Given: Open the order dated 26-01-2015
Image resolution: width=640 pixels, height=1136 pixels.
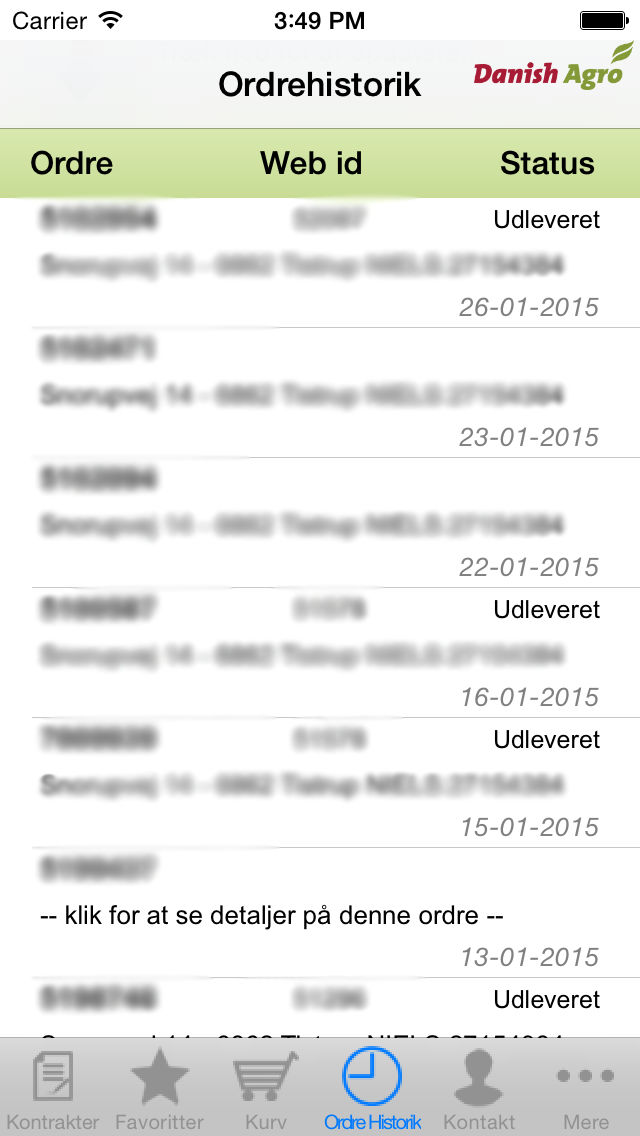Looking at the screenshot, I should 320,263.
